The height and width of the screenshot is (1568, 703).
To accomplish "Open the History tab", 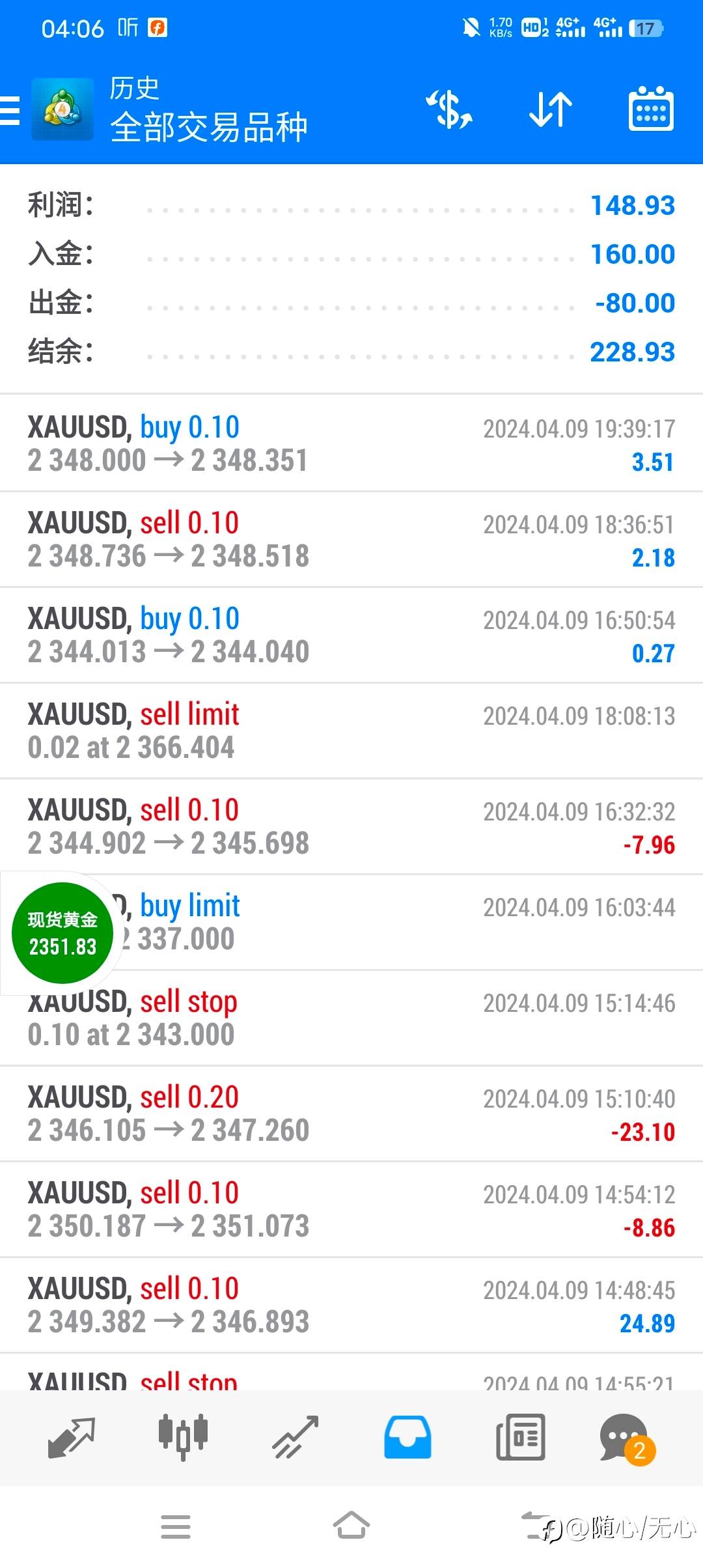I will (407, 1437).
